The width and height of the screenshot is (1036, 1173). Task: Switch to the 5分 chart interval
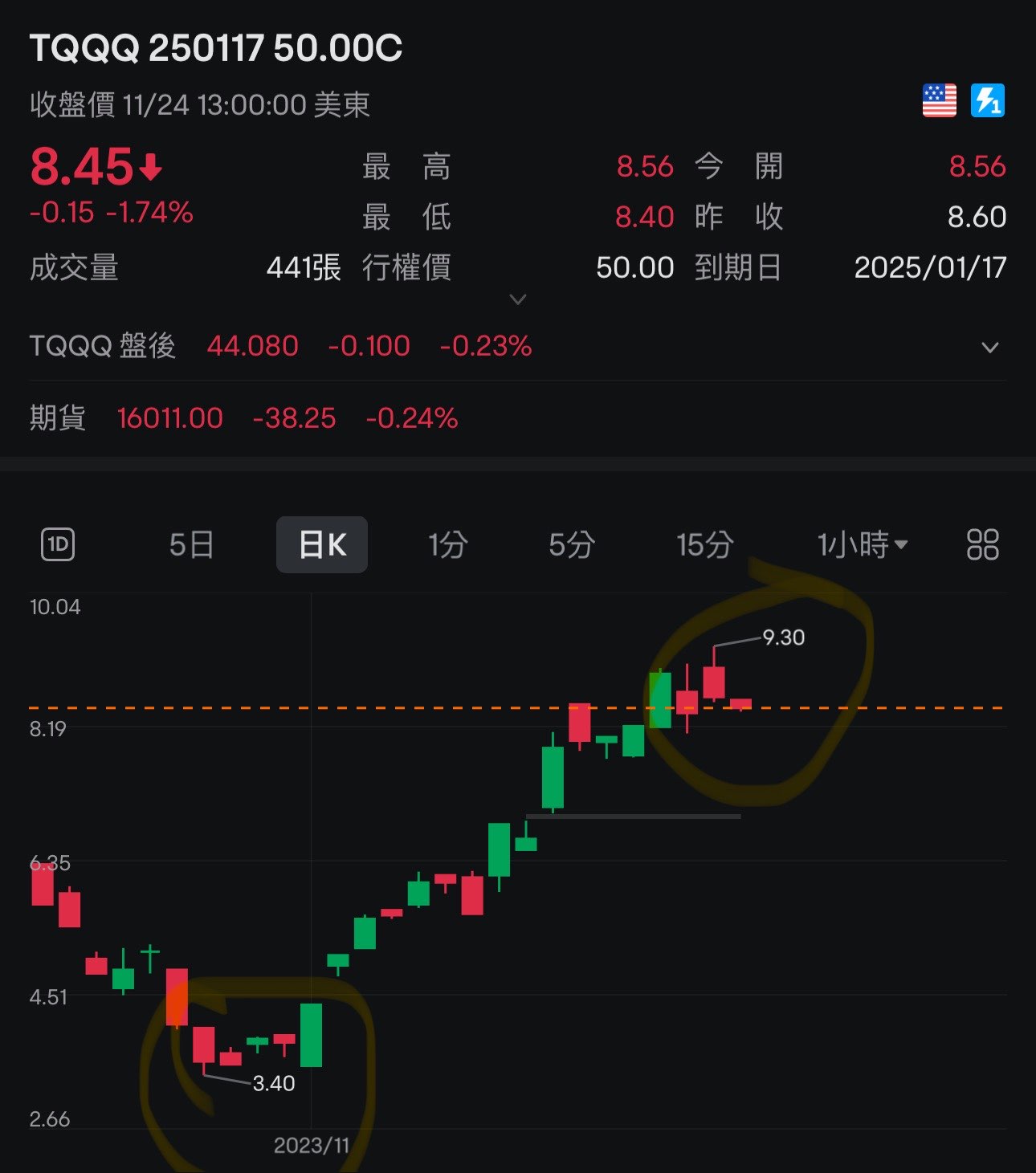tap(571, 545)
